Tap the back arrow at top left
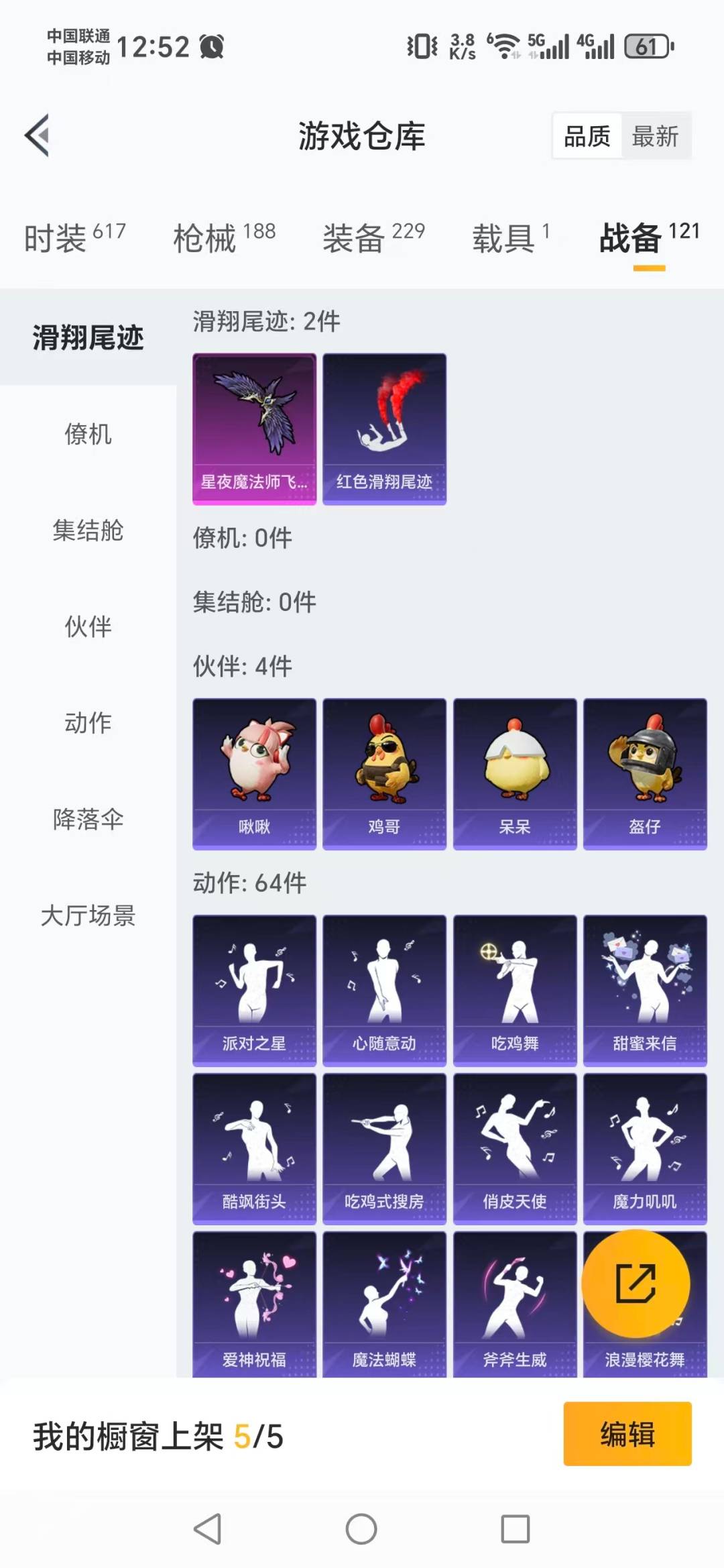The width and height of the screenshot is (724, 1568). (38, 133)
